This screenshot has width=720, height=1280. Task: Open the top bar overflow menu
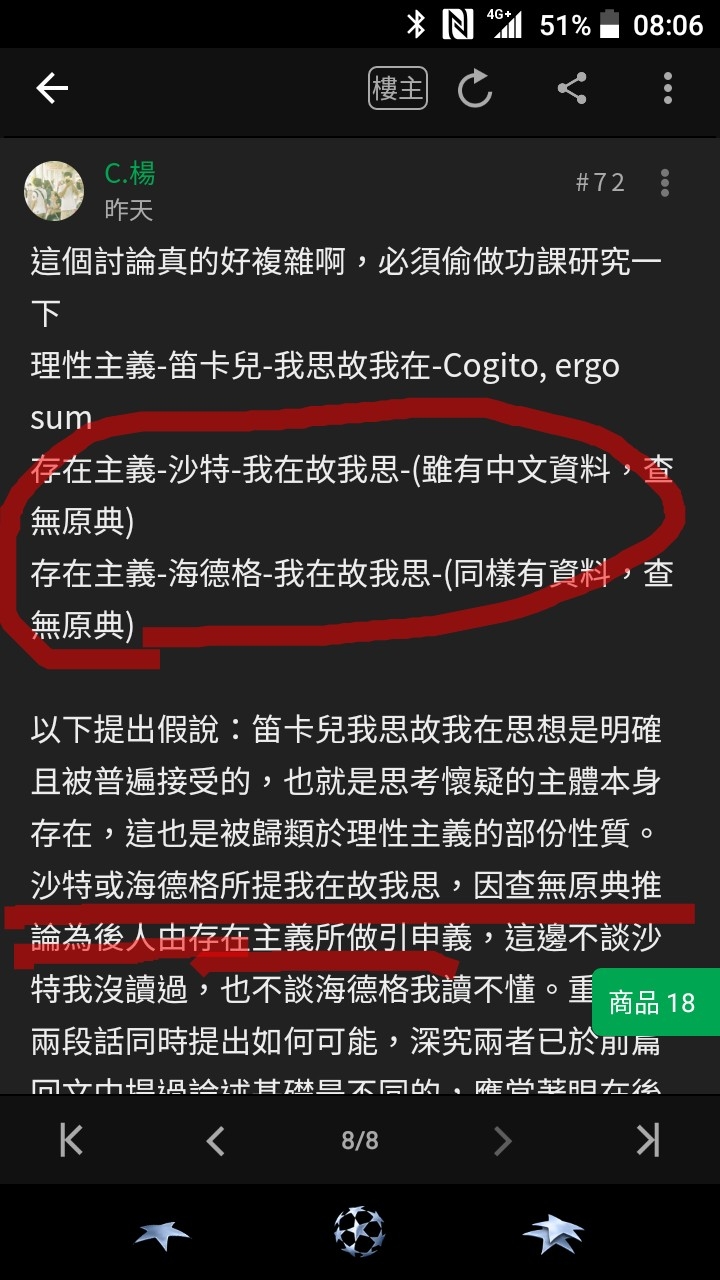(x=667, y=89)
